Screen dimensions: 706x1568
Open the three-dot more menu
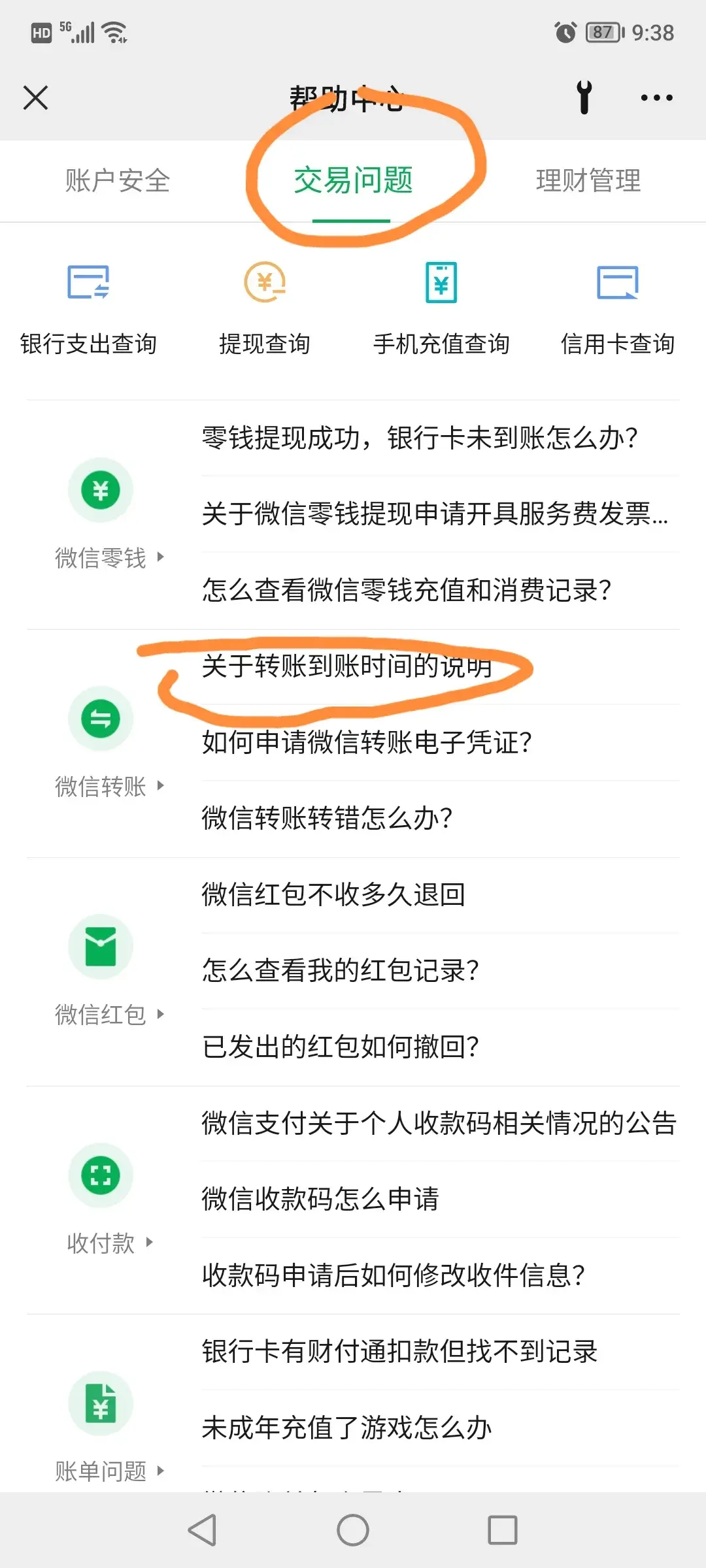click(x=655, y=97)
